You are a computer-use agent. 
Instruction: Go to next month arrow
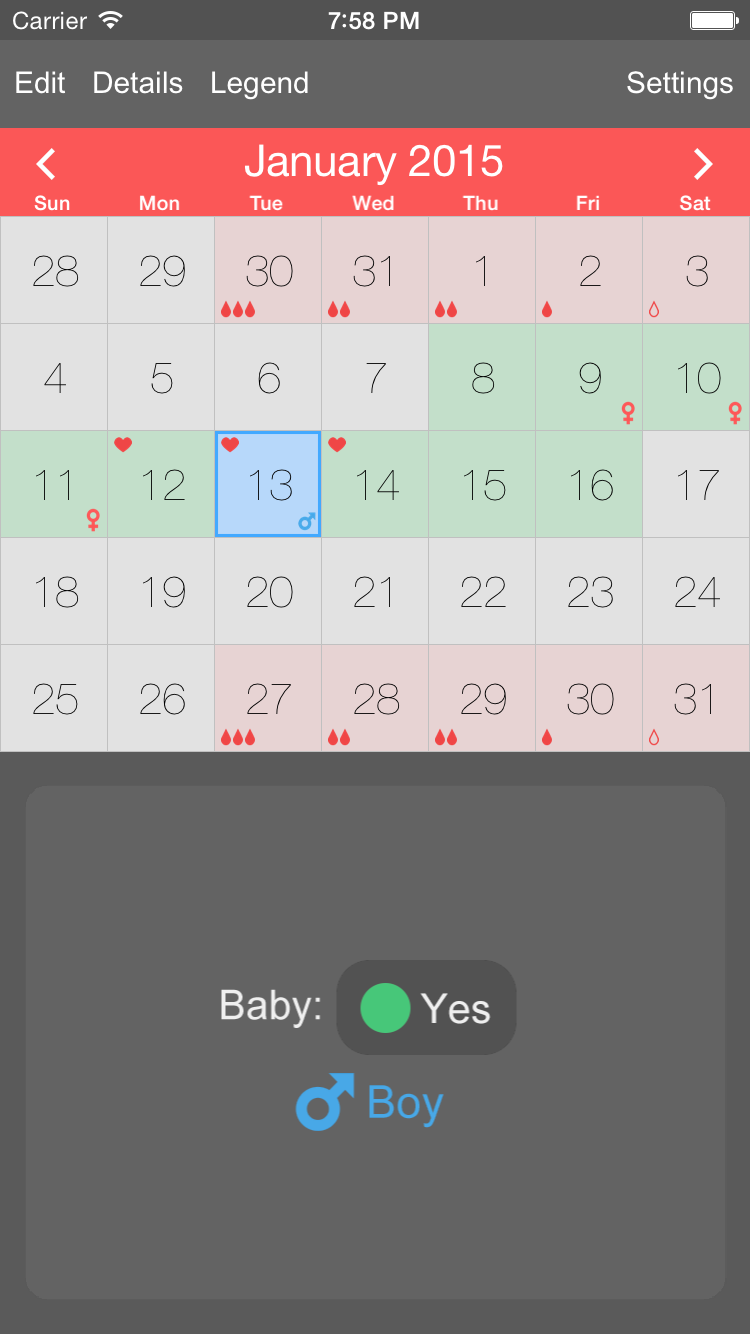(x=703, y=163)
